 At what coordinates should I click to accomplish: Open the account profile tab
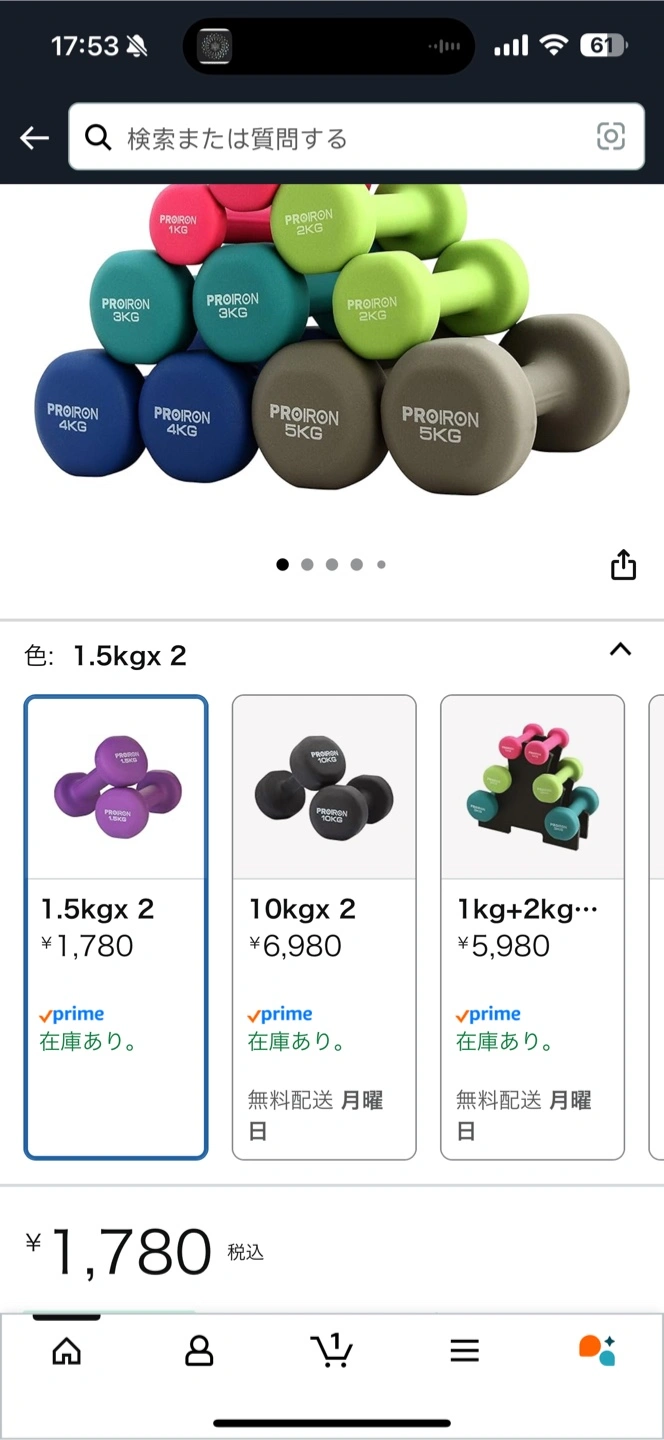(199, 1352)
